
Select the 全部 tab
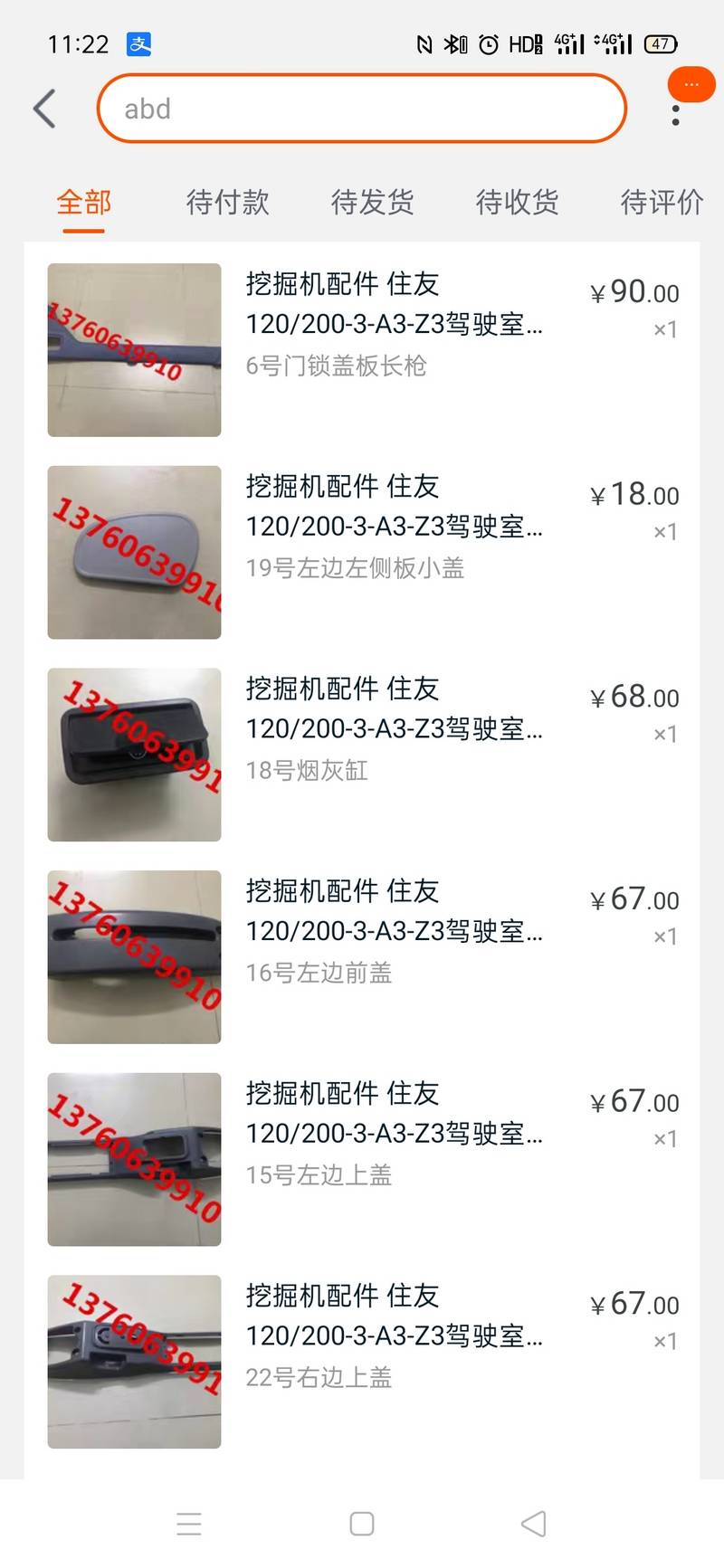pos(84,202)
